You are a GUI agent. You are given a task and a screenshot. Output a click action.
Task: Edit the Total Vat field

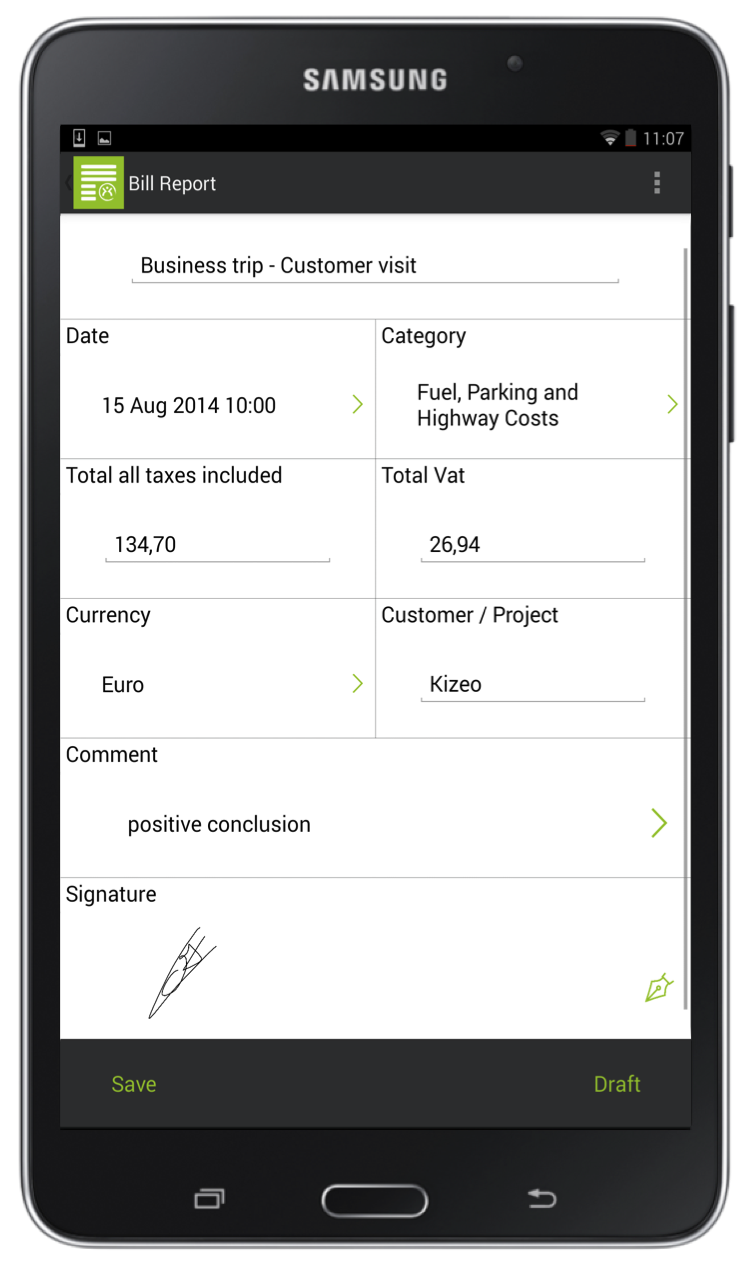point(532,545)
